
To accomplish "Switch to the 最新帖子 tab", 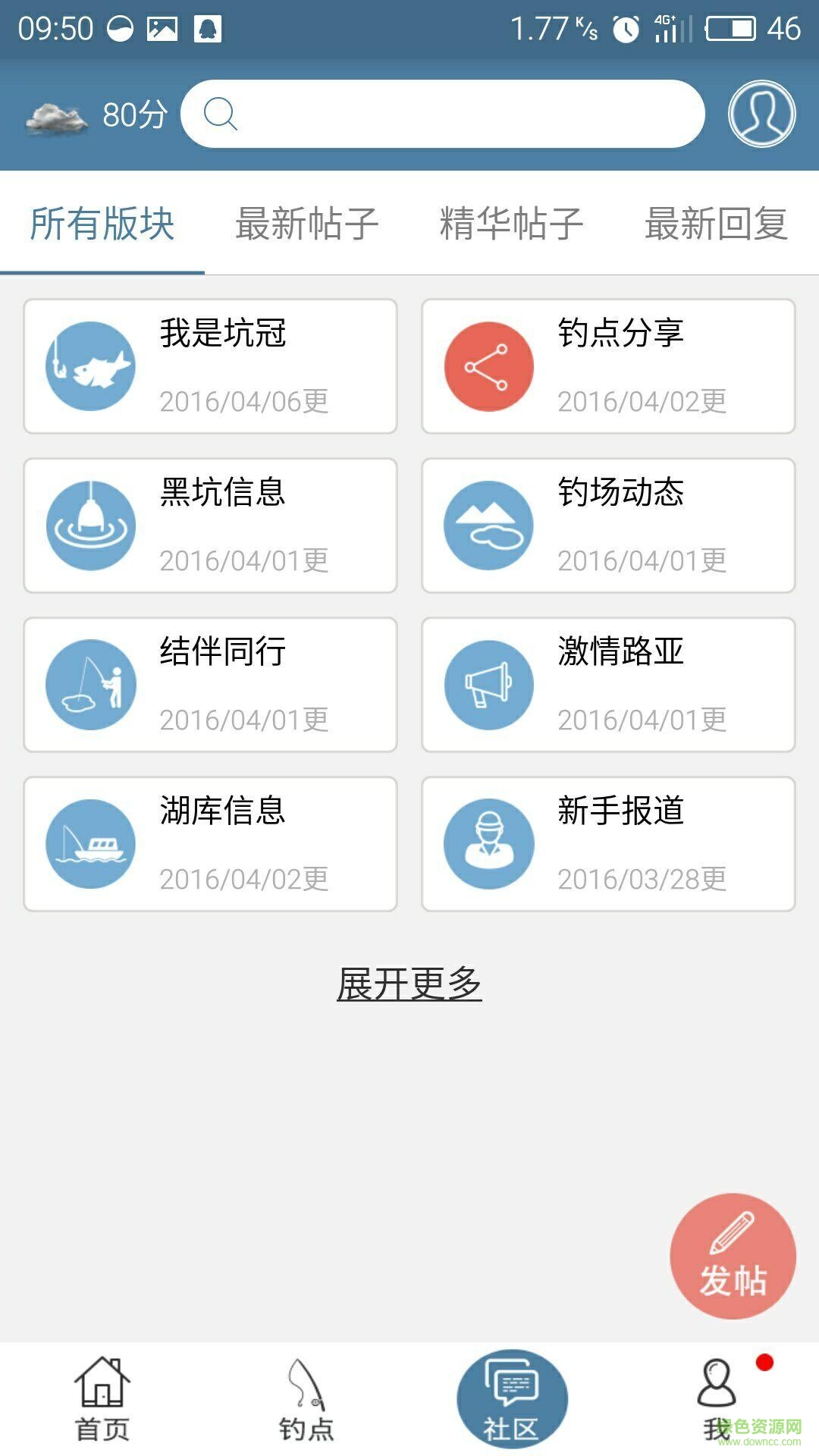I will [306, 224].
